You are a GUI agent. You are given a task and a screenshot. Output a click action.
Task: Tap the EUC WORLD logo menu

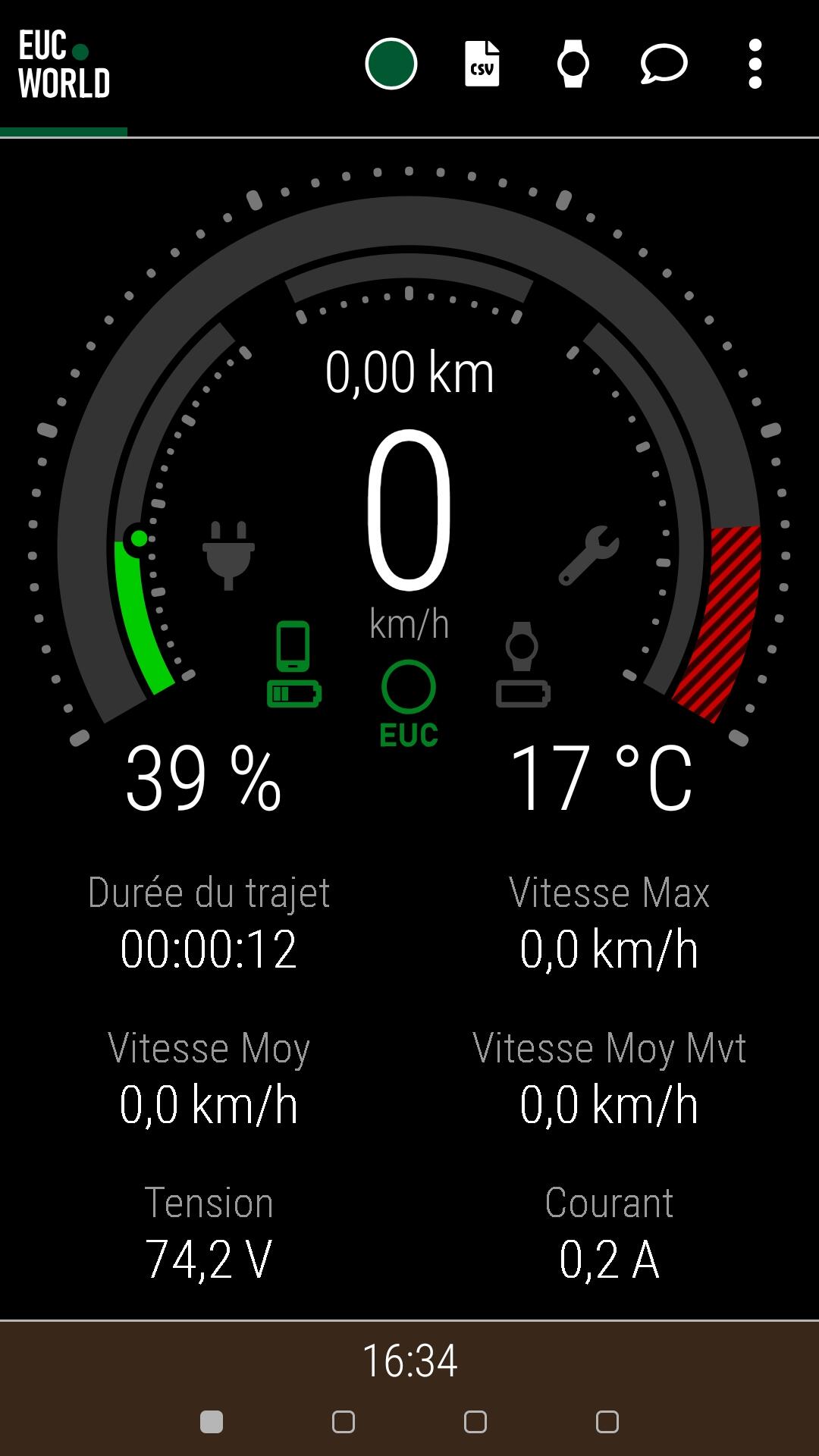point(64,65)
